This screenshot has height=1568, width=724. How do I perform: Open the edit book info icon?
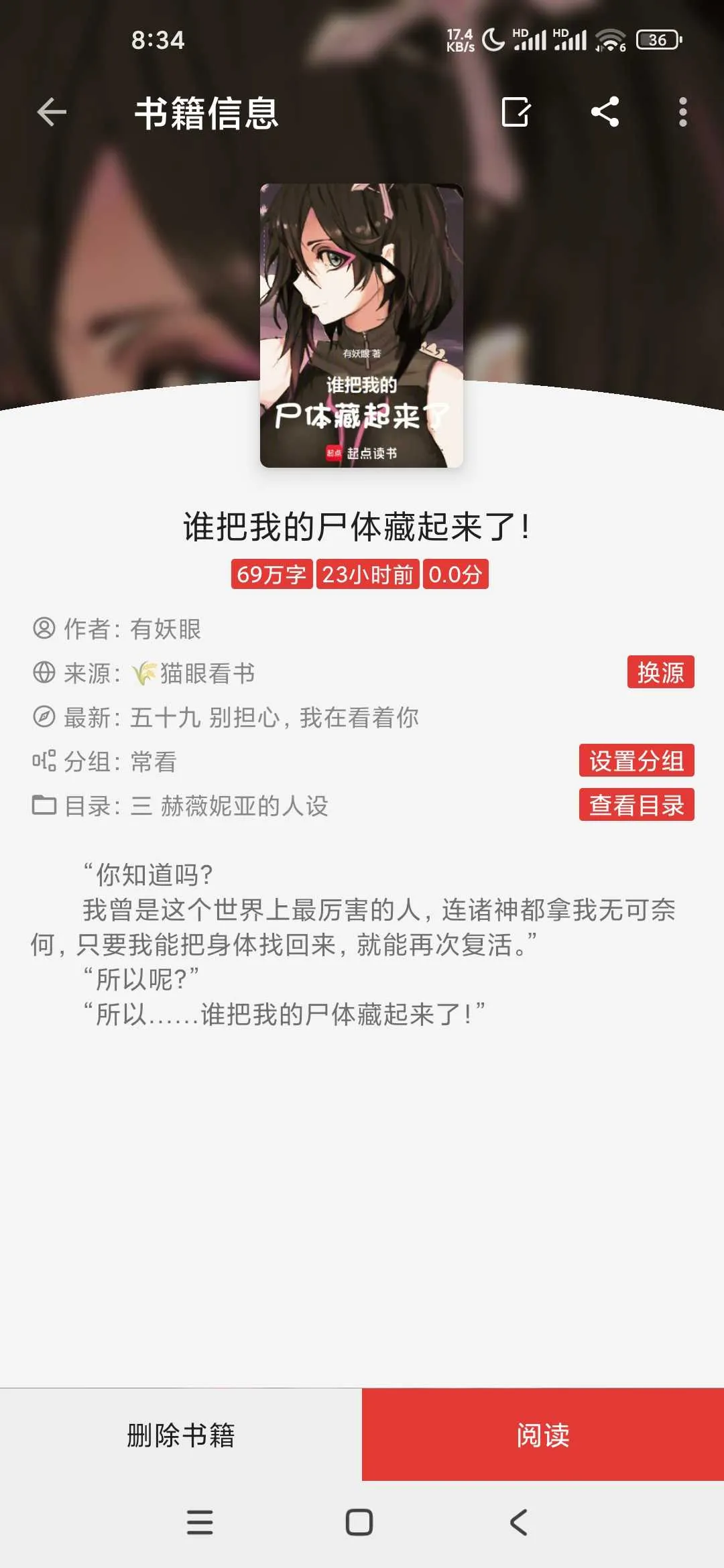(x=516, y=112)
